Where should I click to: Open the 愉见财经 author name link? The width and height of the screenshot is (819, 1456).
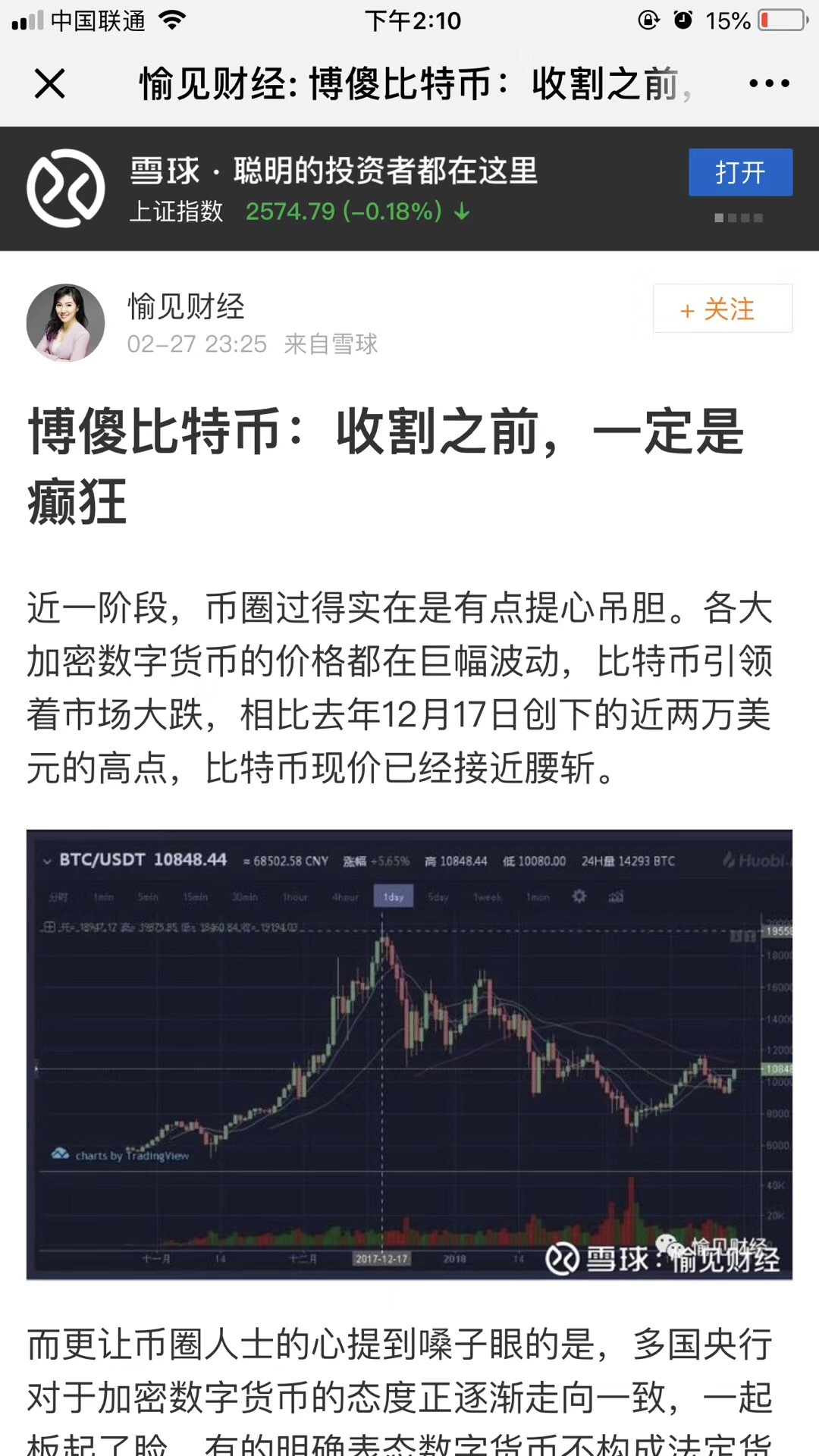pyautogui.click(x=187, y=306)
